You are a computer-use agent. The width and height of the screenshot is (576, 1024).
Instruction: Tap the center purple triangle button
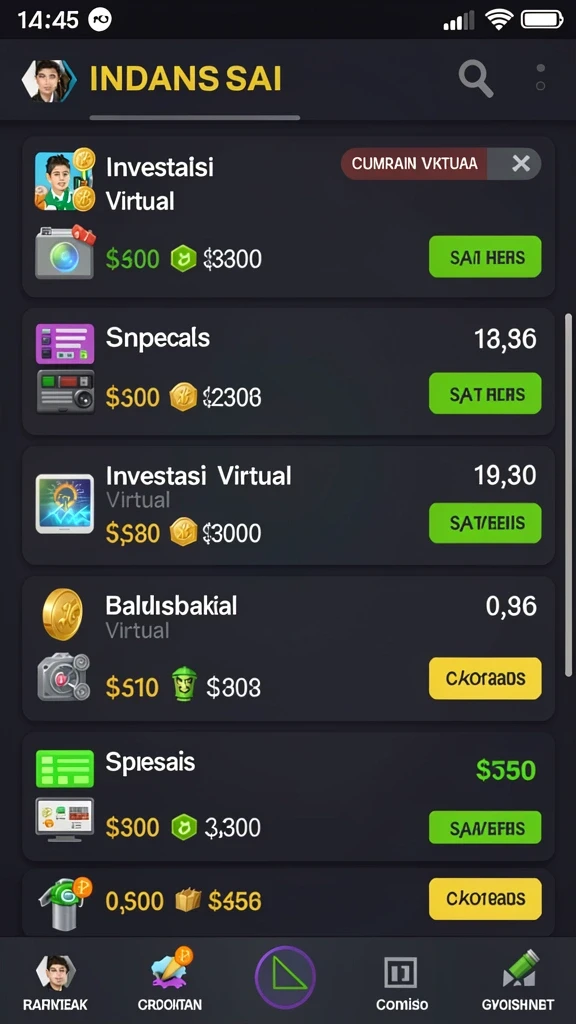285,978
